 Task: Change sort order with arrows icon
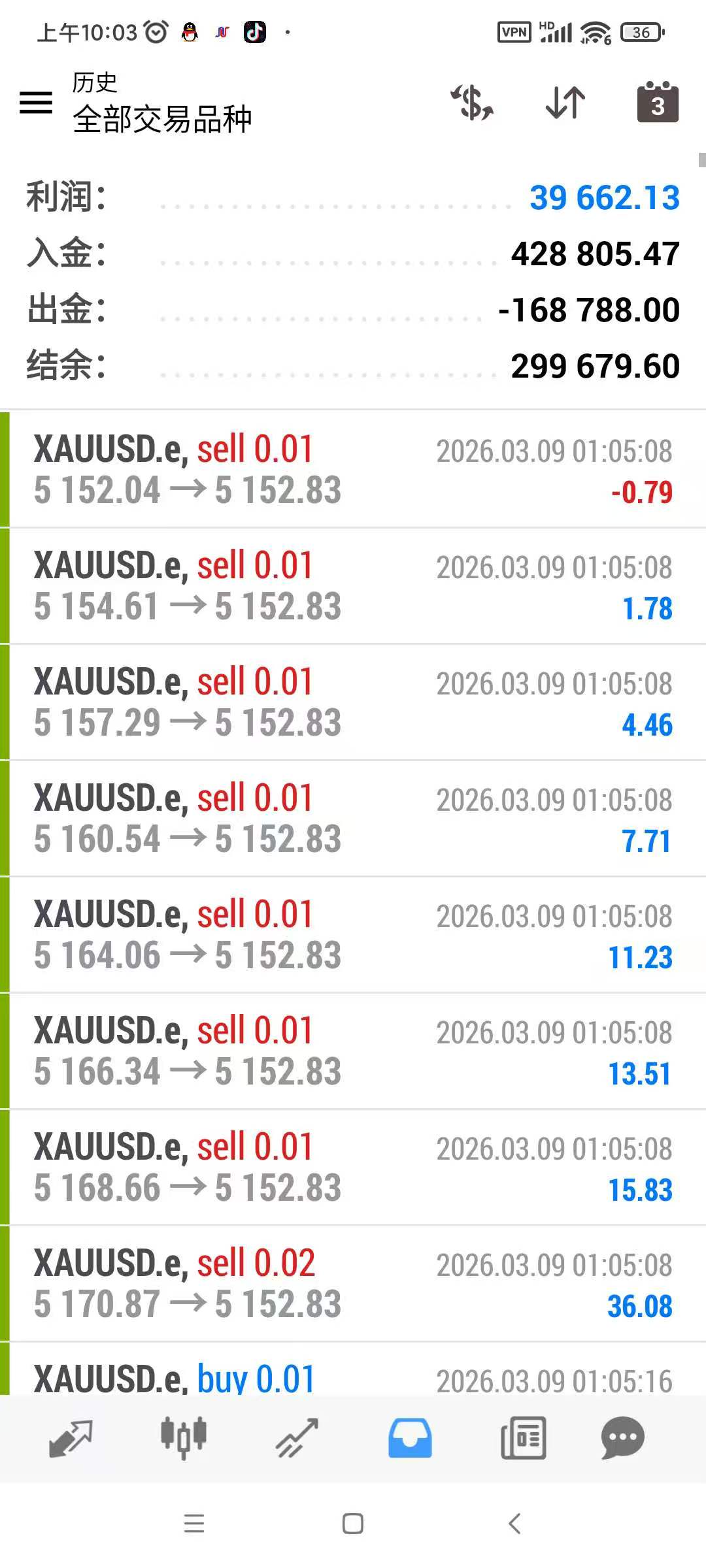[565, 103]
